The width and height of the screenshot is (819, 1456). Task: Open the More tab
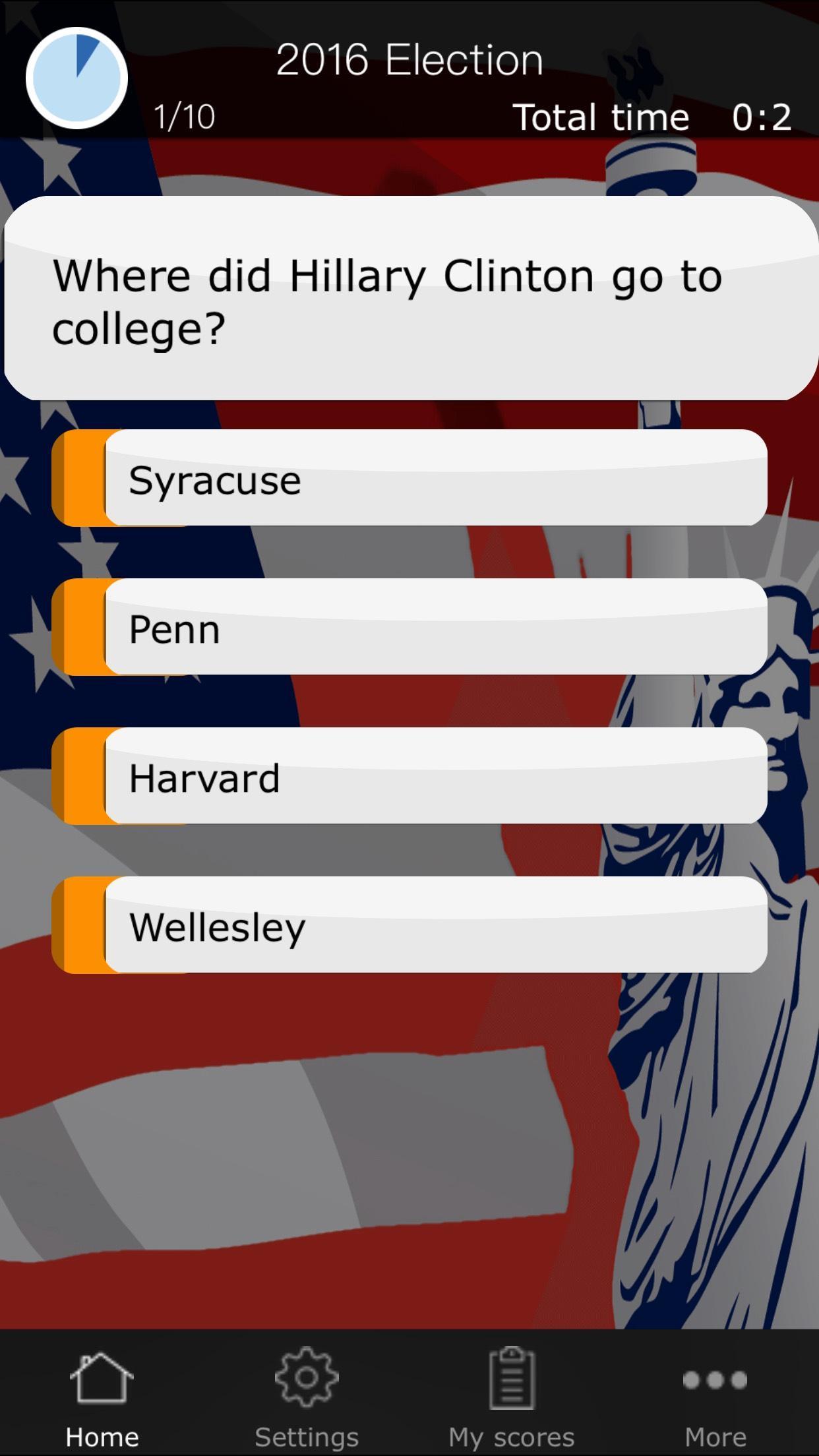tap(715, 1391)
